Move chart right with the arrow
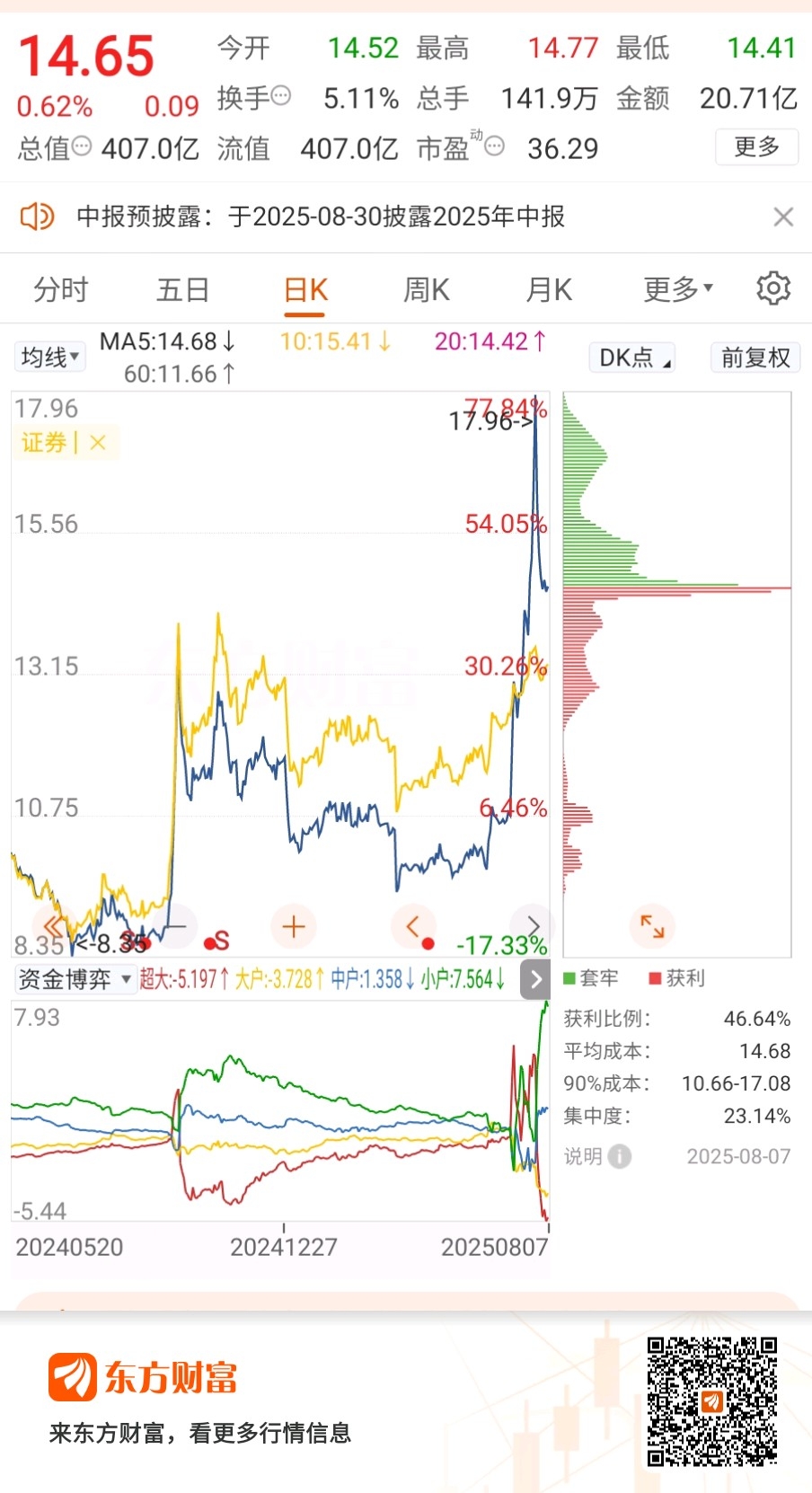 click(x=532, y=926)
